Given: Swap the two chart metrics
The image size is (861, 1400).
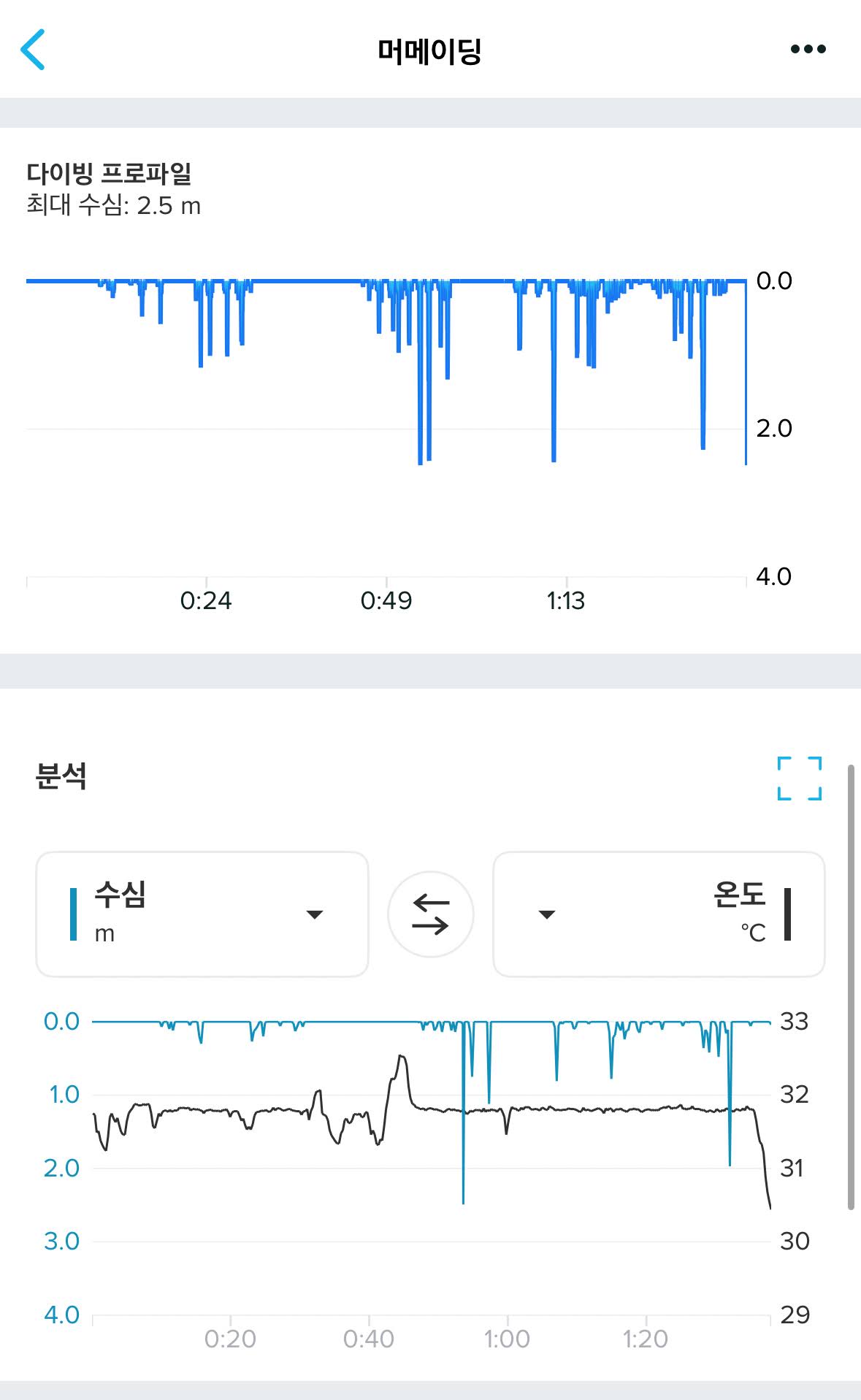Looking at the screenshot, I should point(431,914).
